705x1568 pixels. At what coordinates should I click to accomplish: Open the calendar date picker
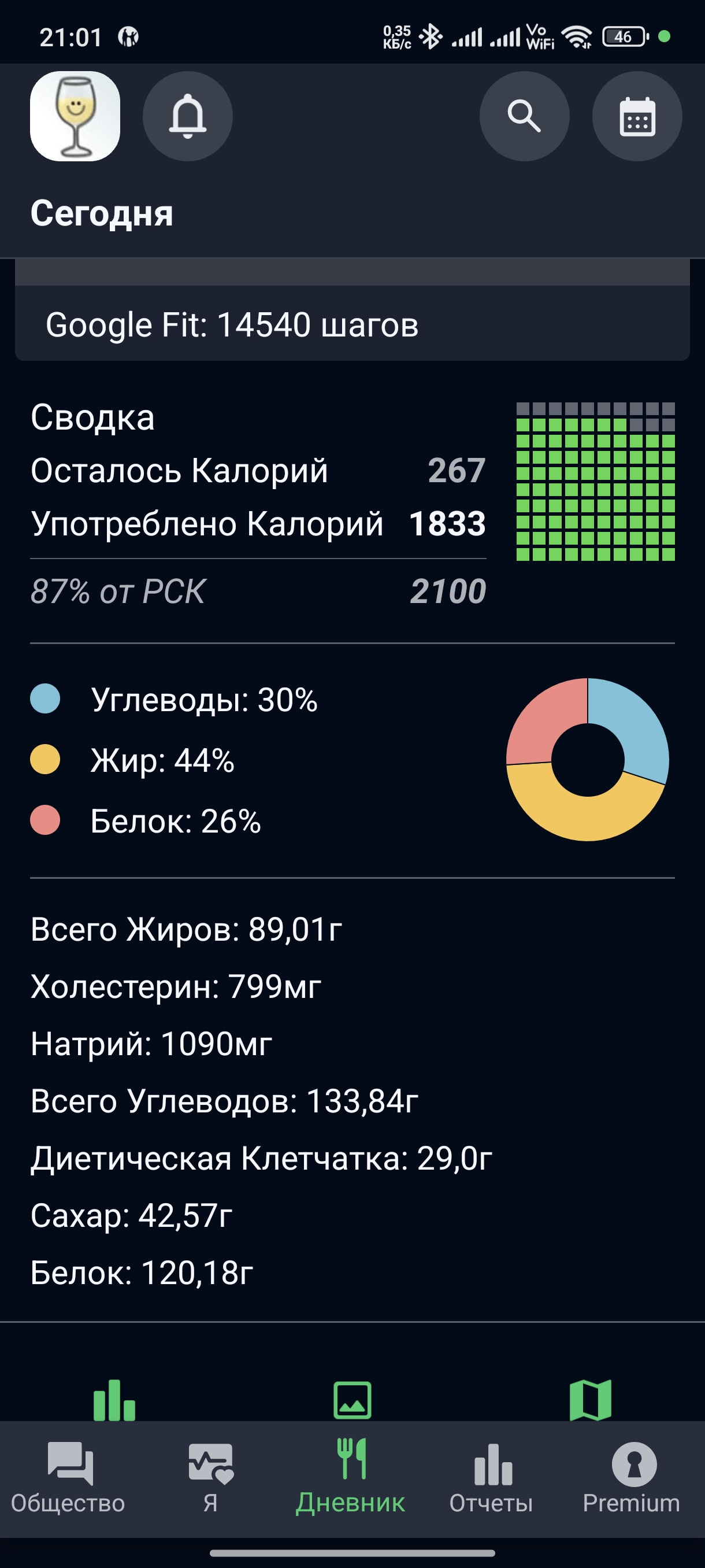[x=637, y=116]
